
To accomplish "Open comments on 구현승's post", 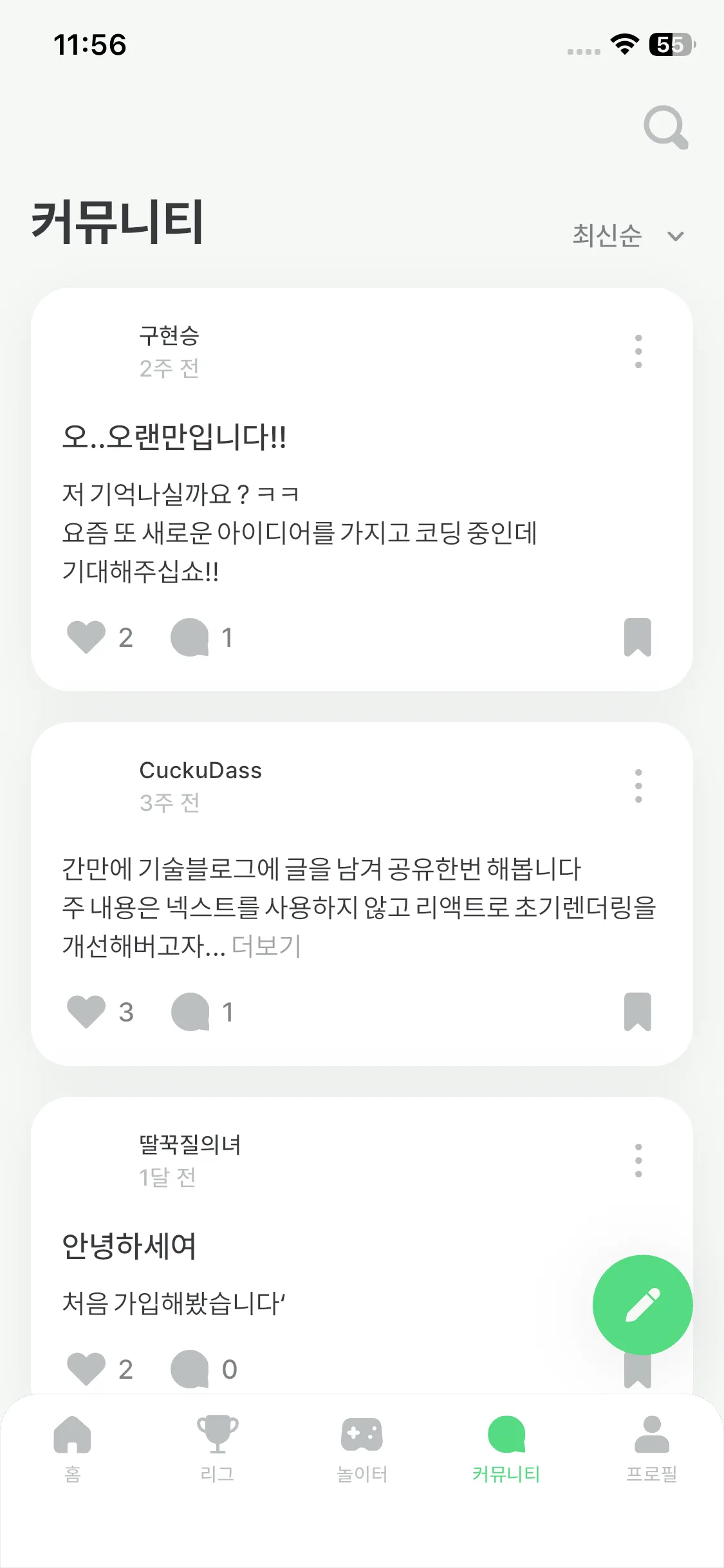I will point(190,637).
